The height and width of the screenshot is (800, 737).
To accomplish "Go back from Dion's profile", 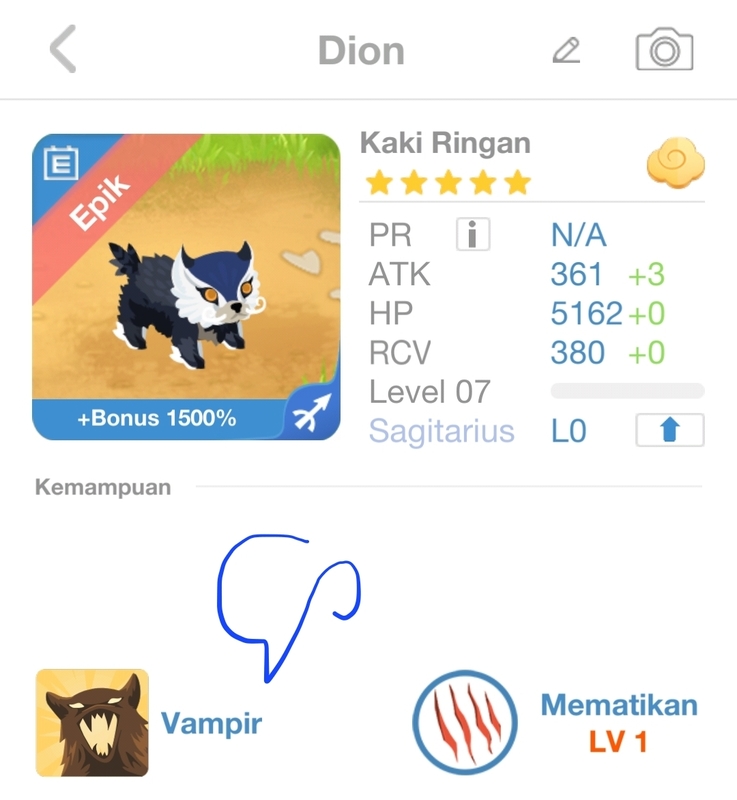I will pos(63,50).
